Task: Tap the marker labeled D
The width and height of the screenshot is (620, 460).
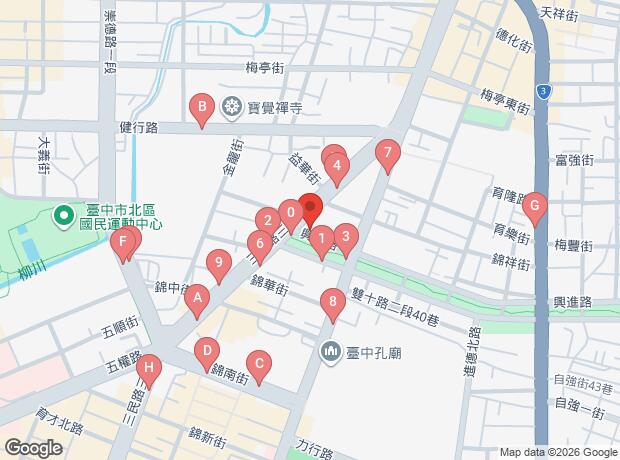Action: point(206,351)
